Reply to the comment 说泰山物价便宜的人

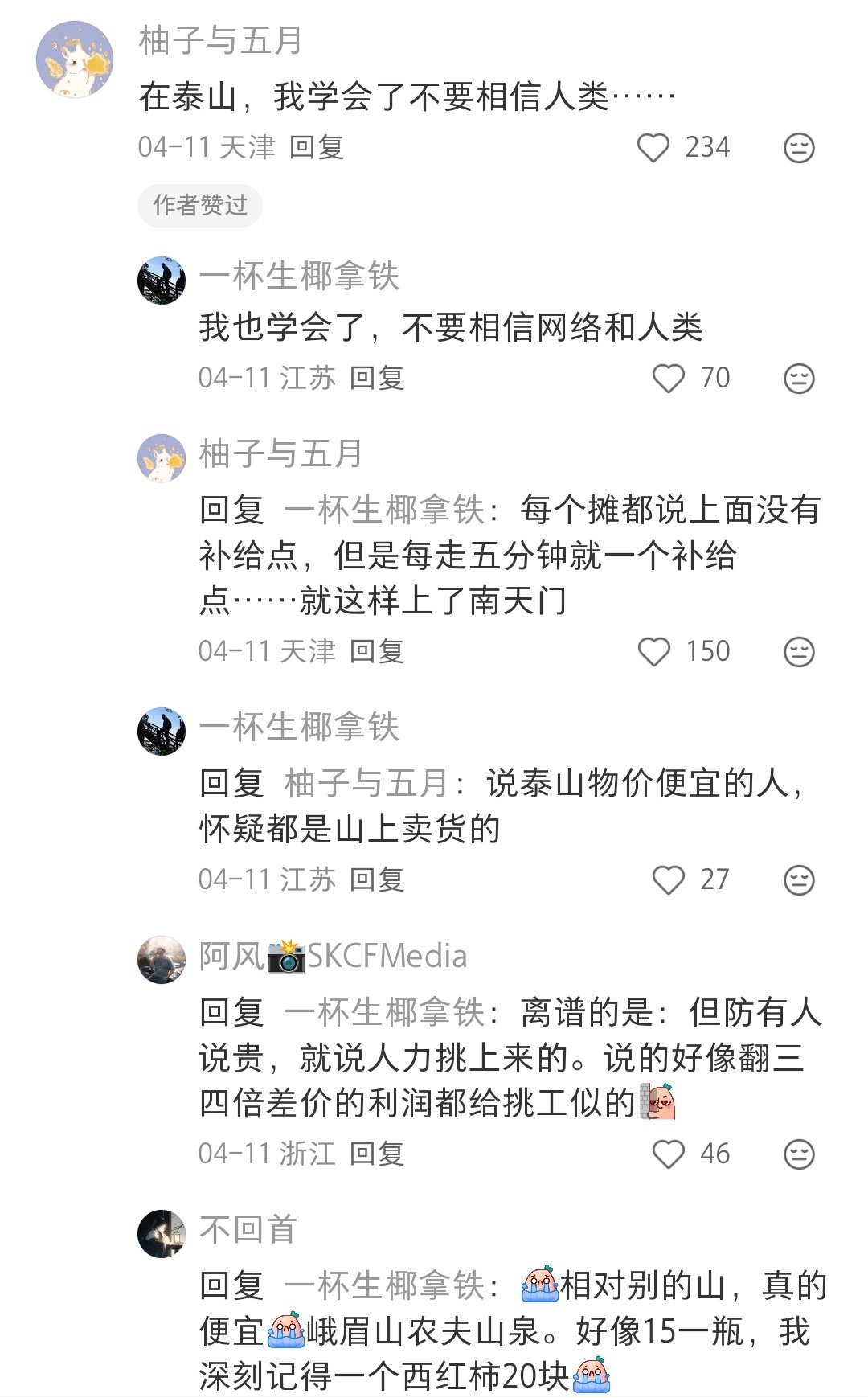[377, 879]
